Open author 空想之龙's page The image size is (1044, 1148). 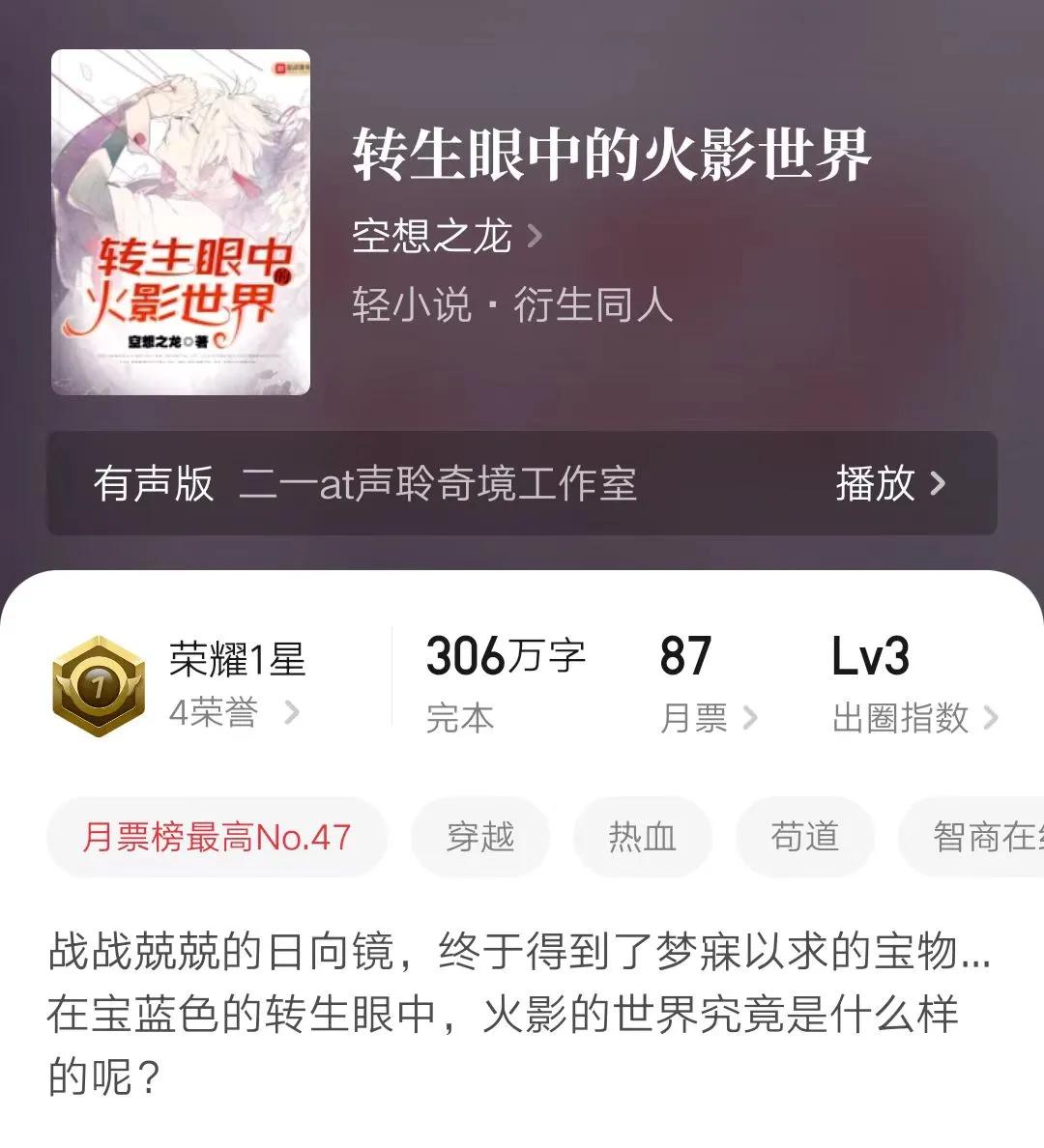(x=447, y=236)
